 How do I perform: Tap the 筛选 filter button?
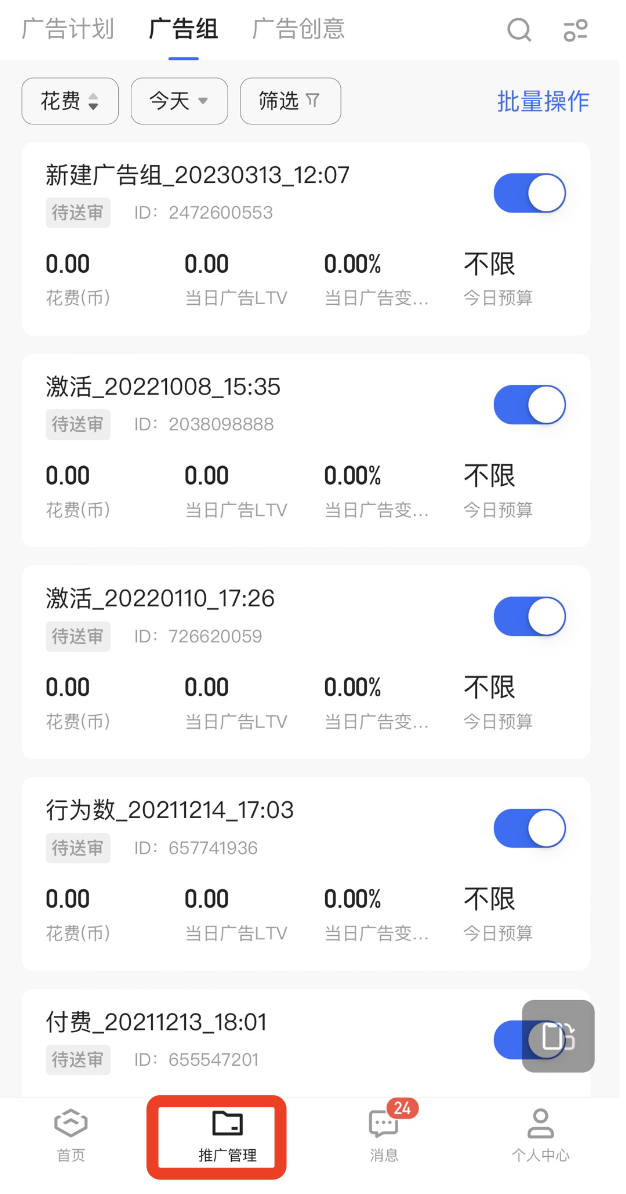(x=290, y=101)
